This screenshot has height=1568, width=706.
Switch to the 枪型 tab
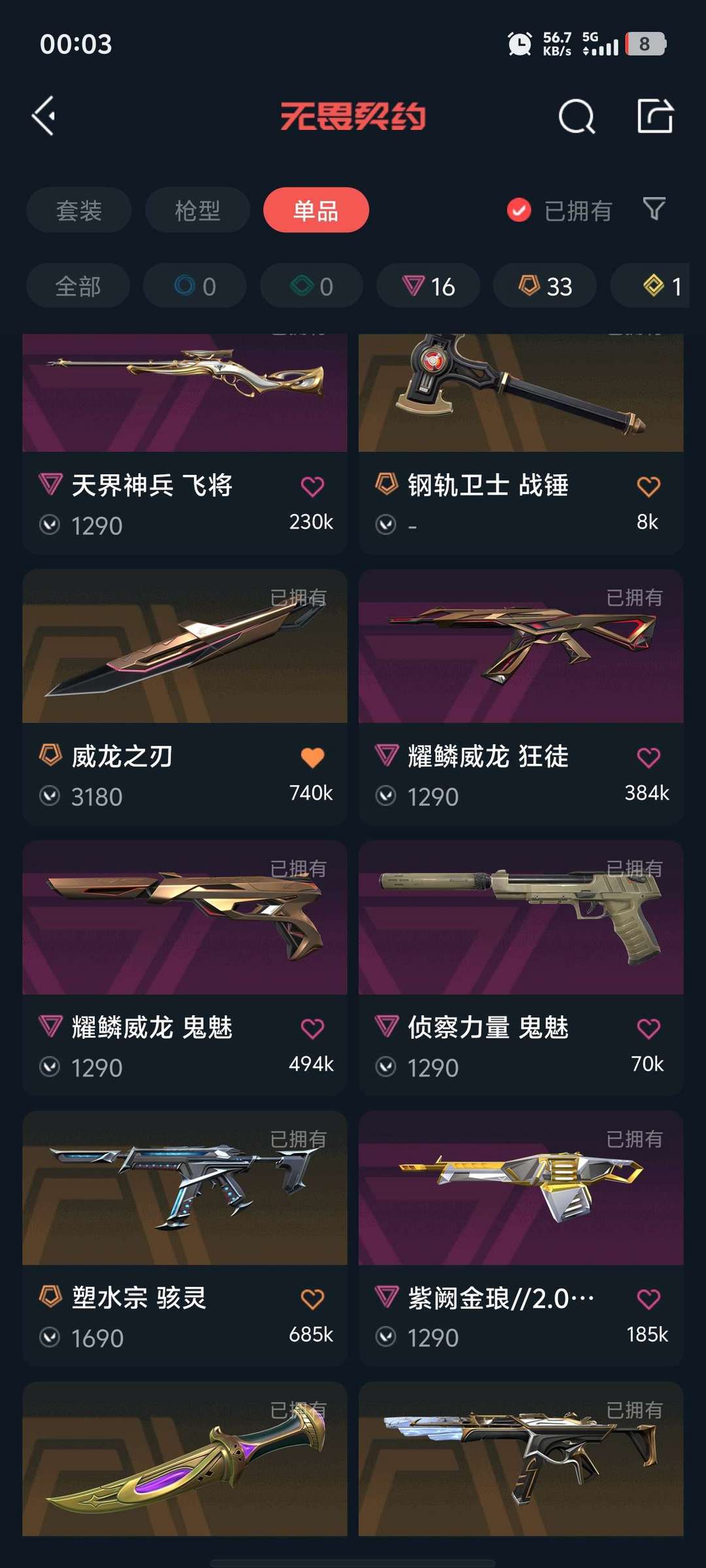pyautogui.click(x=197, y=210)
